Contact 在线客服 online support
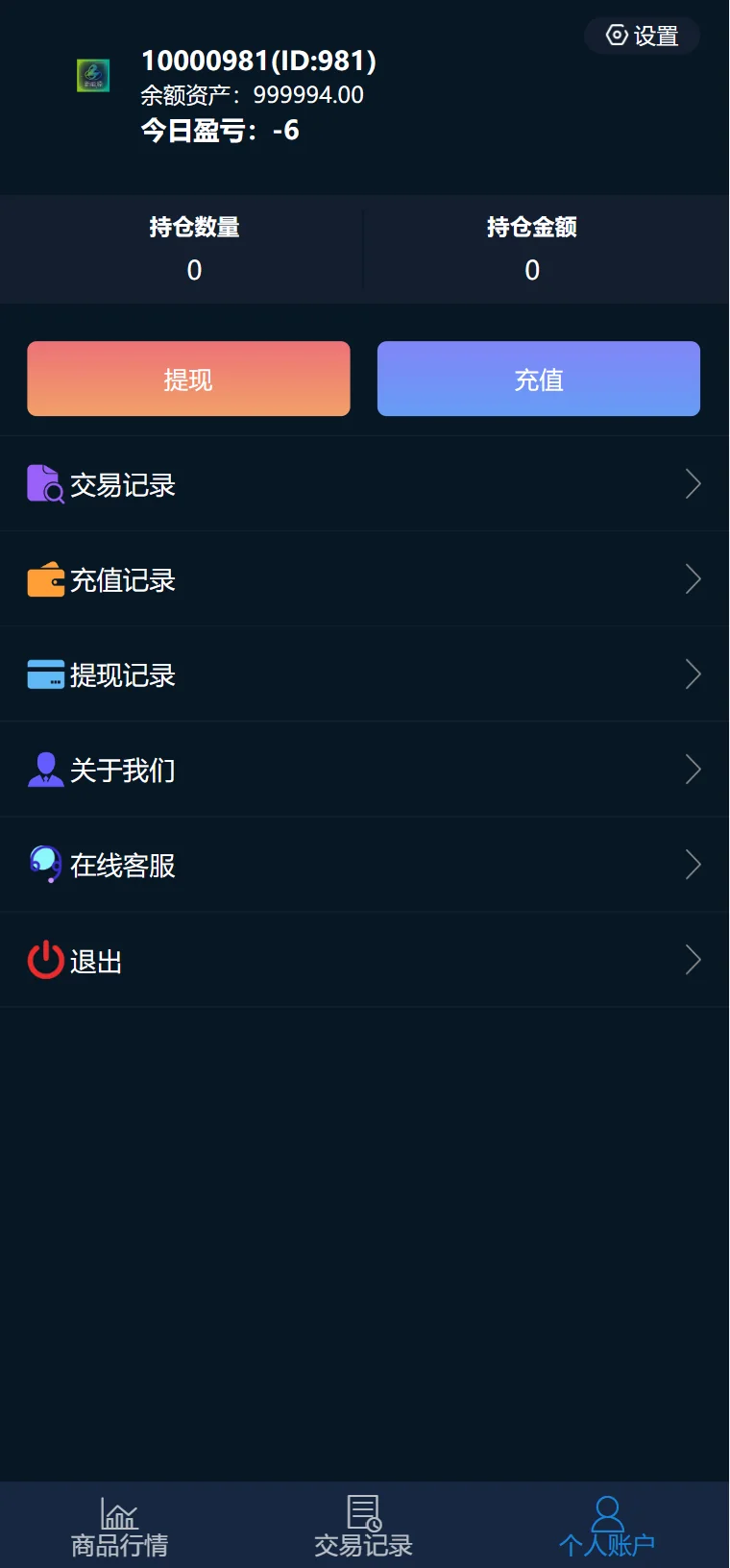This screenshot has height=1568, width=730. coord(364,865)
